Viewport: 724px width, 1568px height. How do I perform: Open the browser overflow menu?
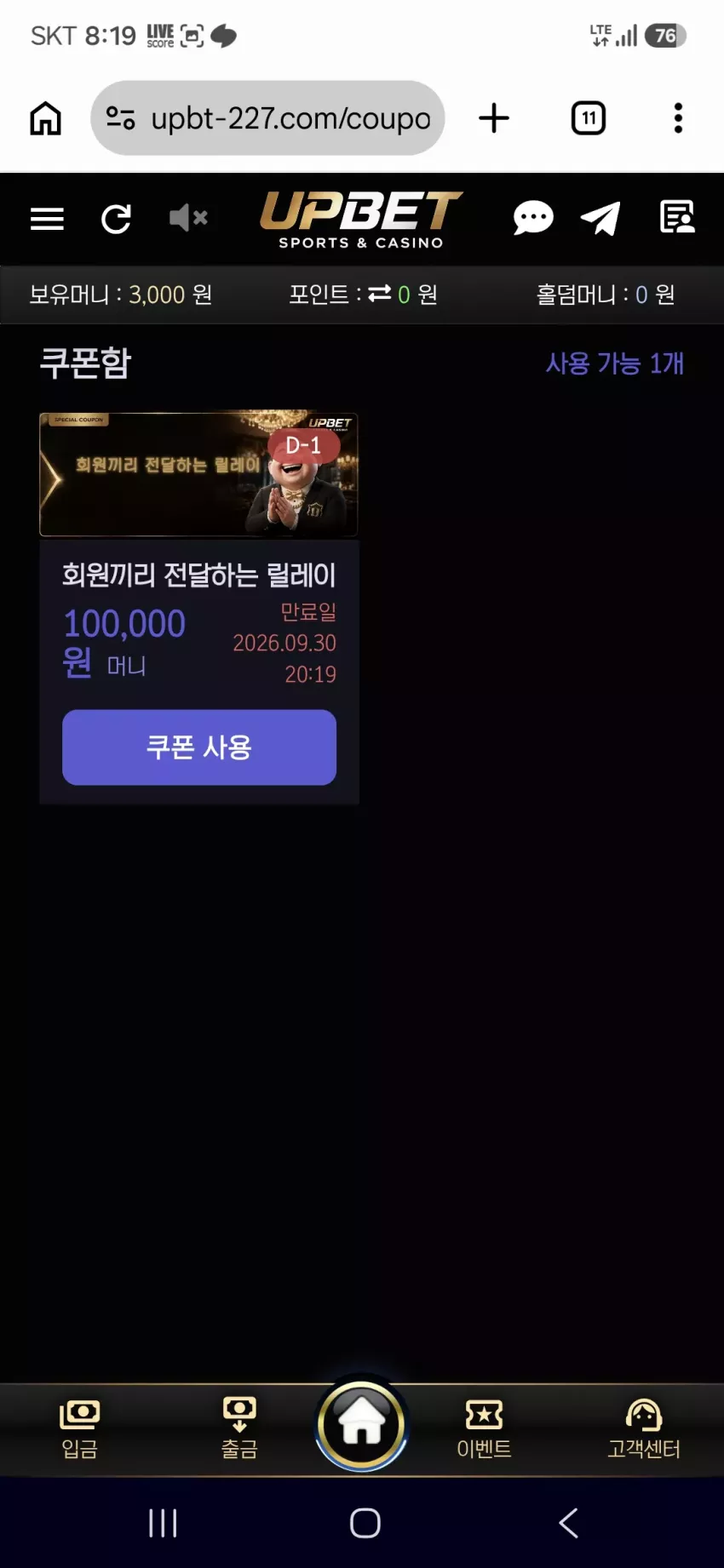click(x=678, y=118)
